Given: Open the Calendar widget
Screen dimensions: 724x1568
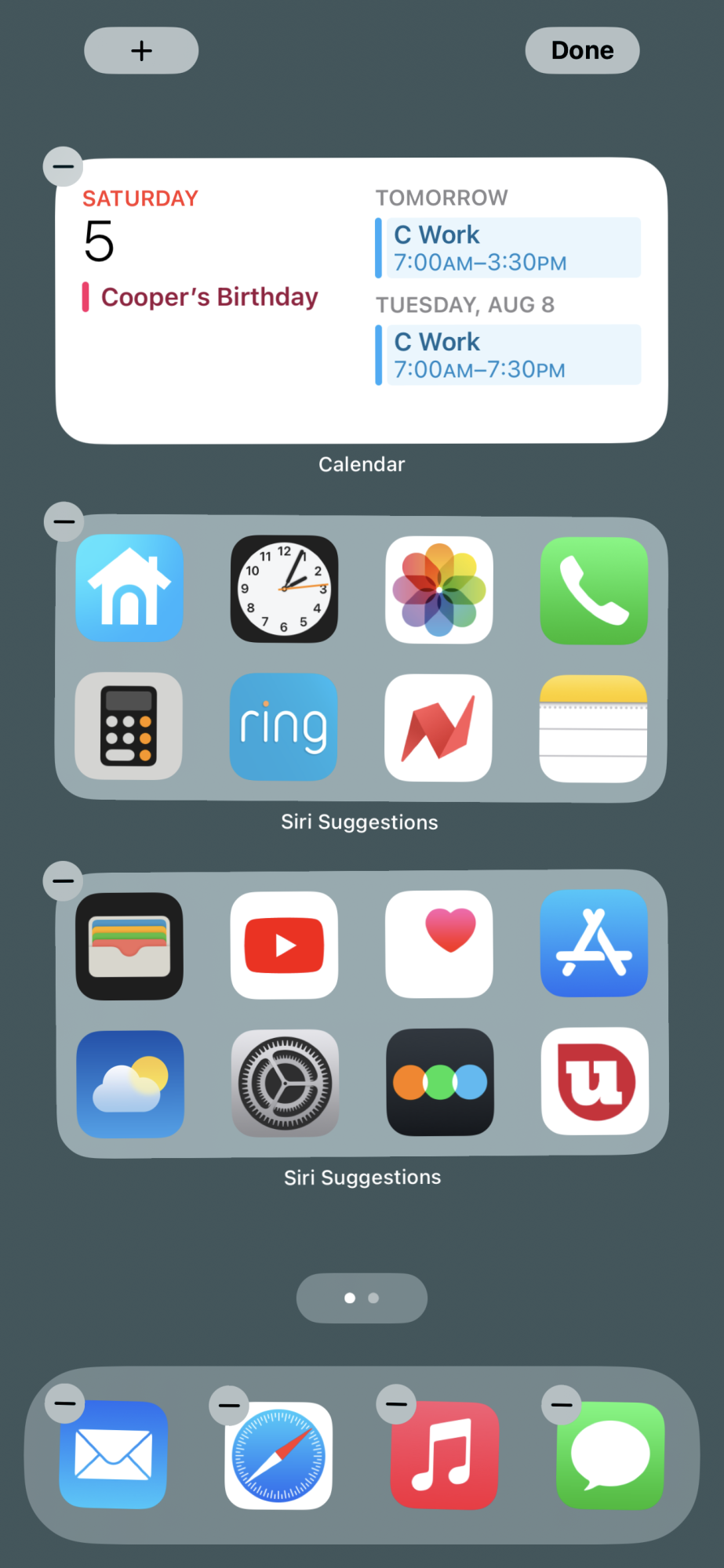Looking at the screenshot, I should point(361,302).
